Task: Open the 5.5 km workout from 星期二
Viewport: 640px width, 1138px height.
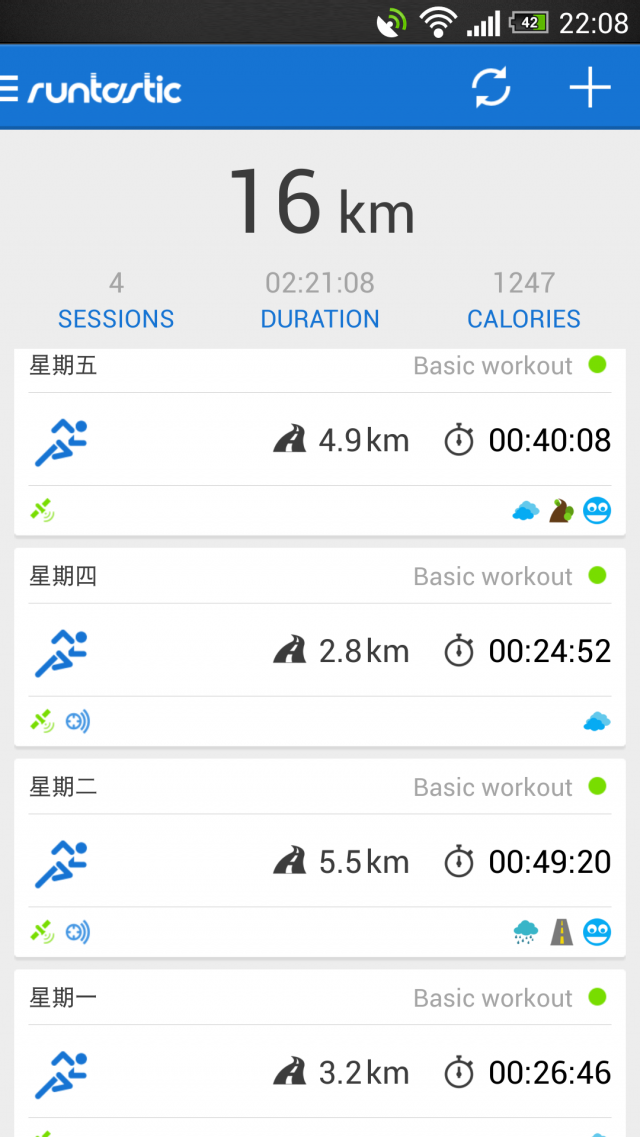Action: pyautogui.click(x=320, y=858)
